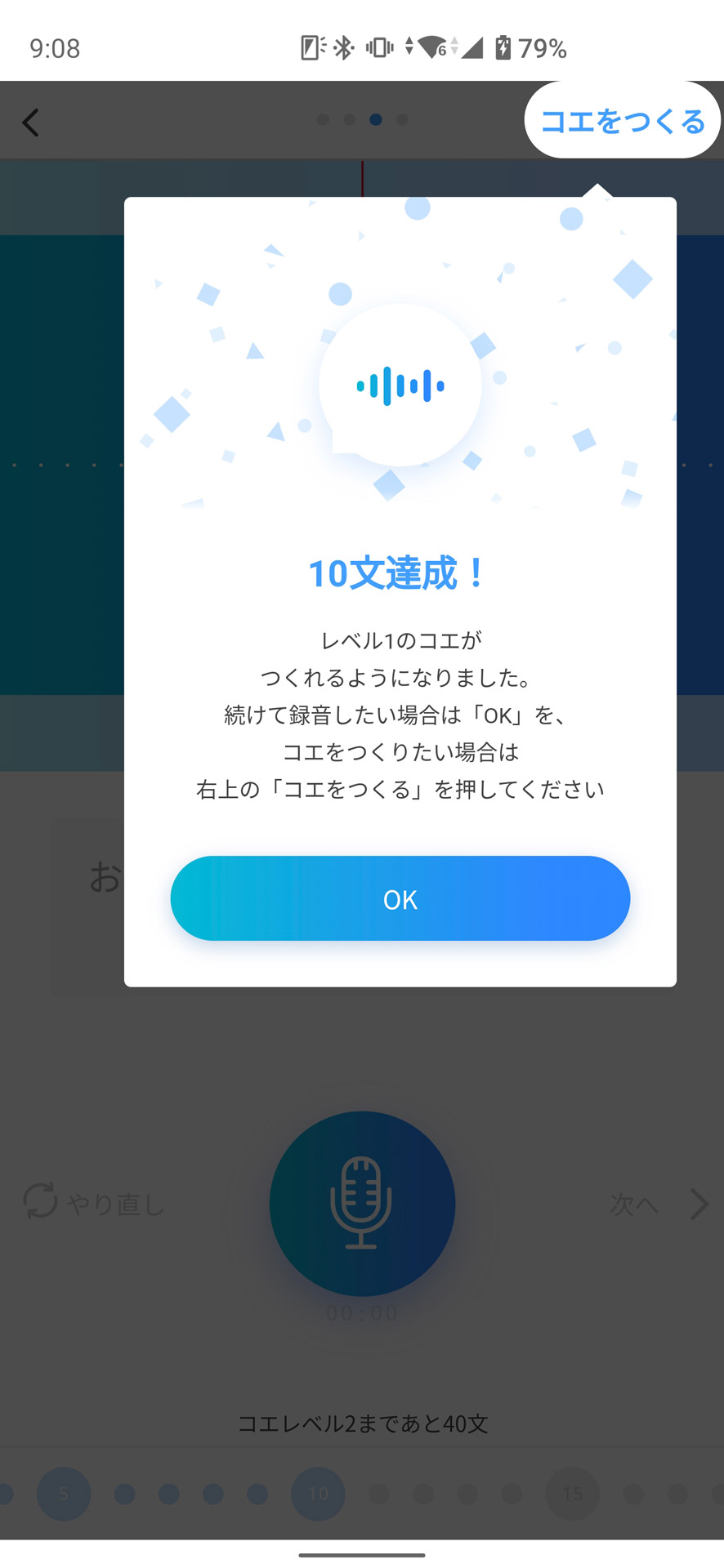This screenshot has width=724, height=1568.
Task: Tap the voice waveform speech-bubble icon
Action: tap(400, 384)
